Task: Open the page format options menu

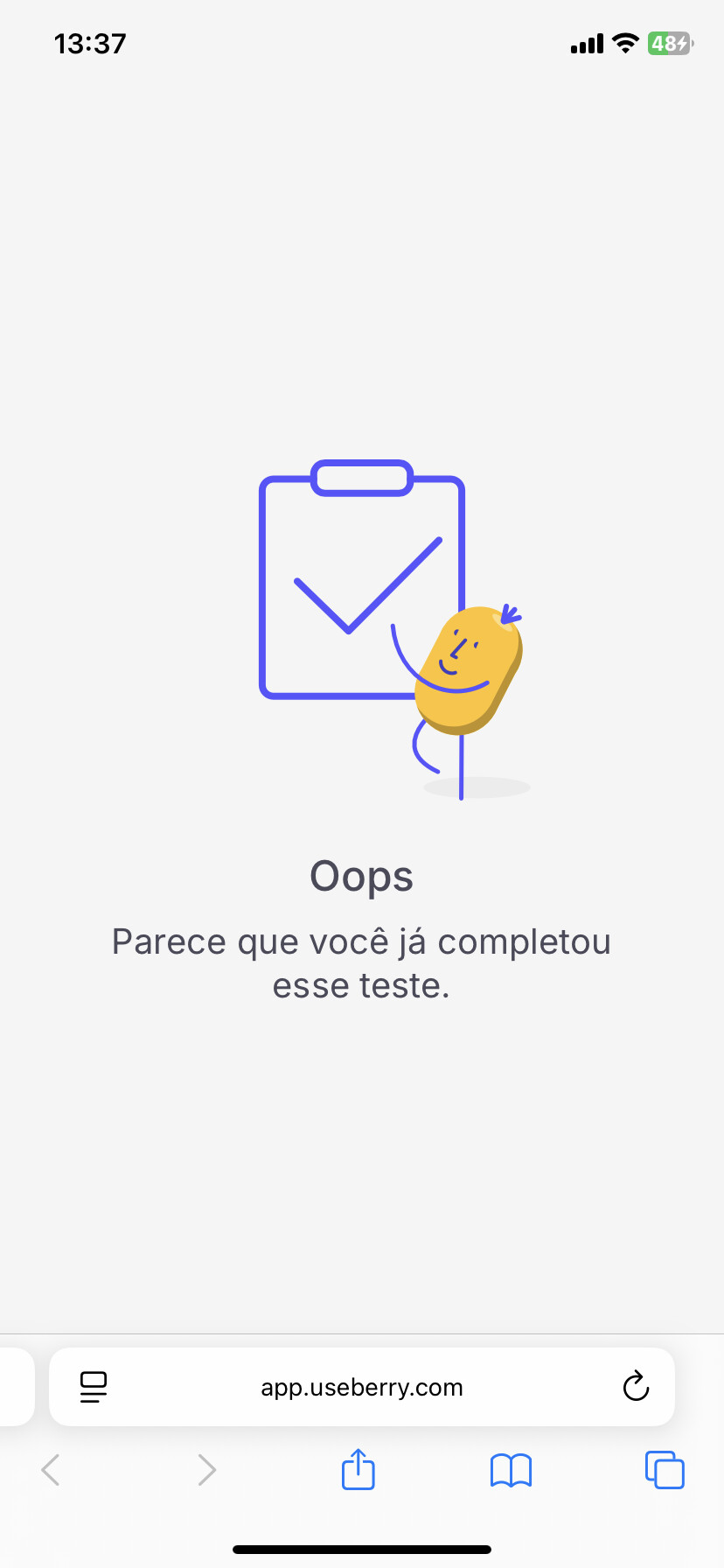Action: click(x=94, y=1387)
